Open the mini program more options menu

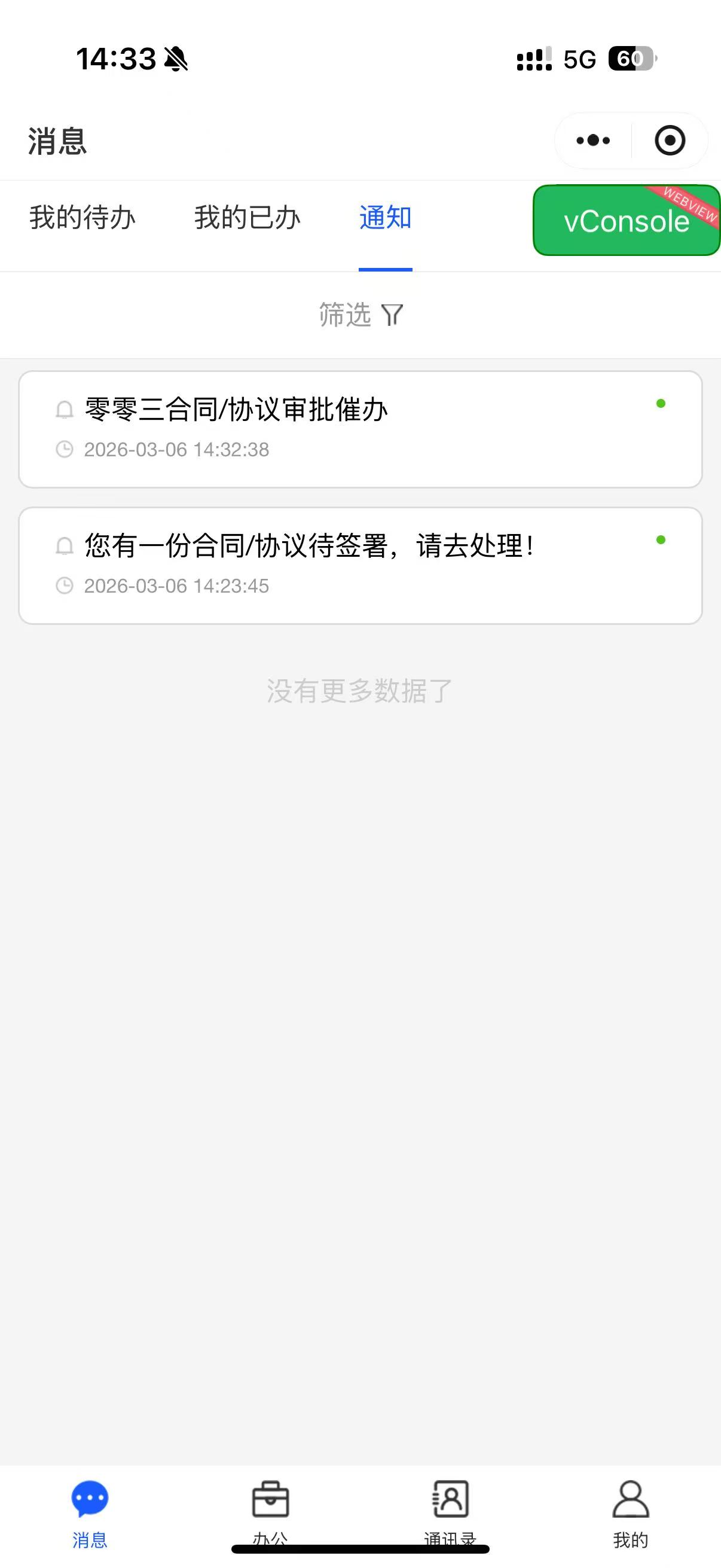tap(592, 141)
